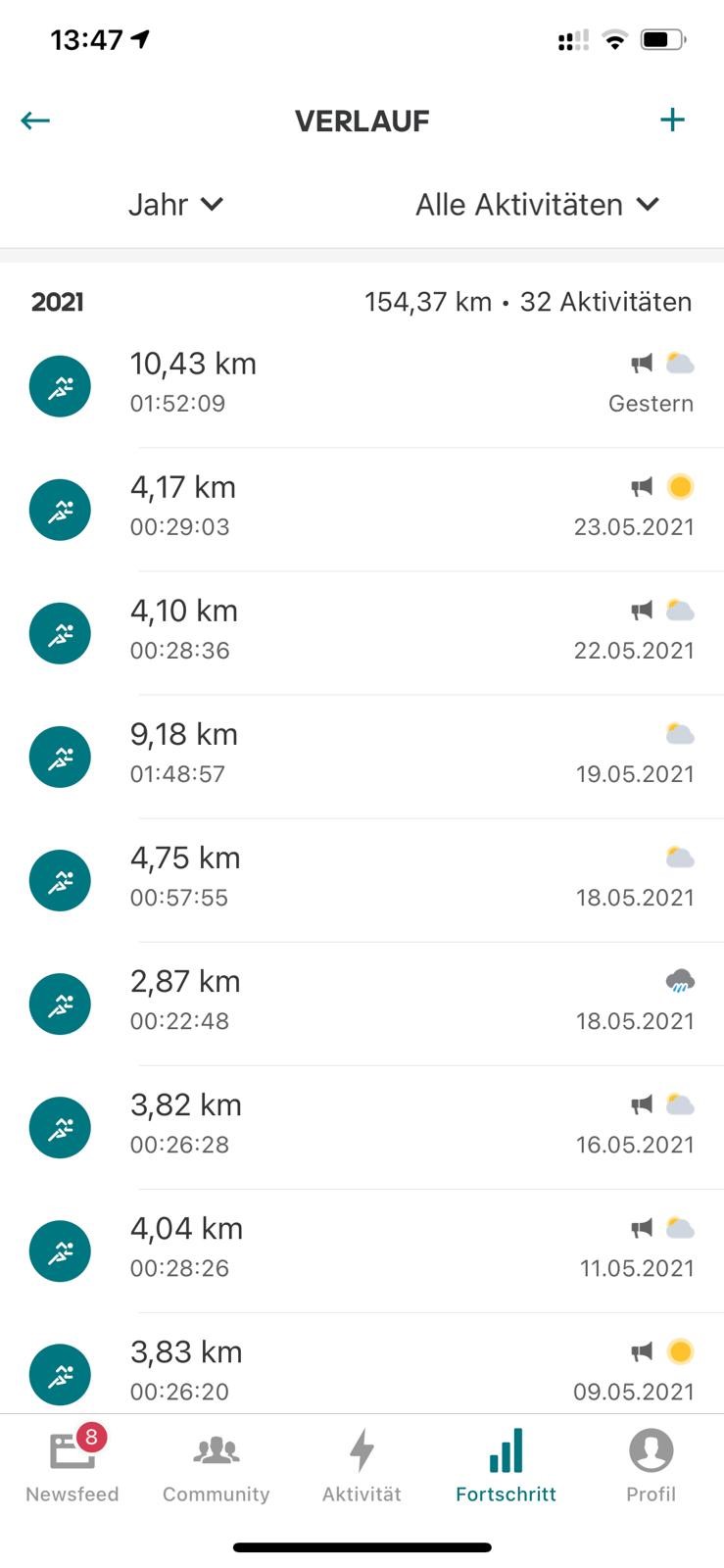
Task: Switch to the Newsfeed tab
Action: tap(72, 1464)
